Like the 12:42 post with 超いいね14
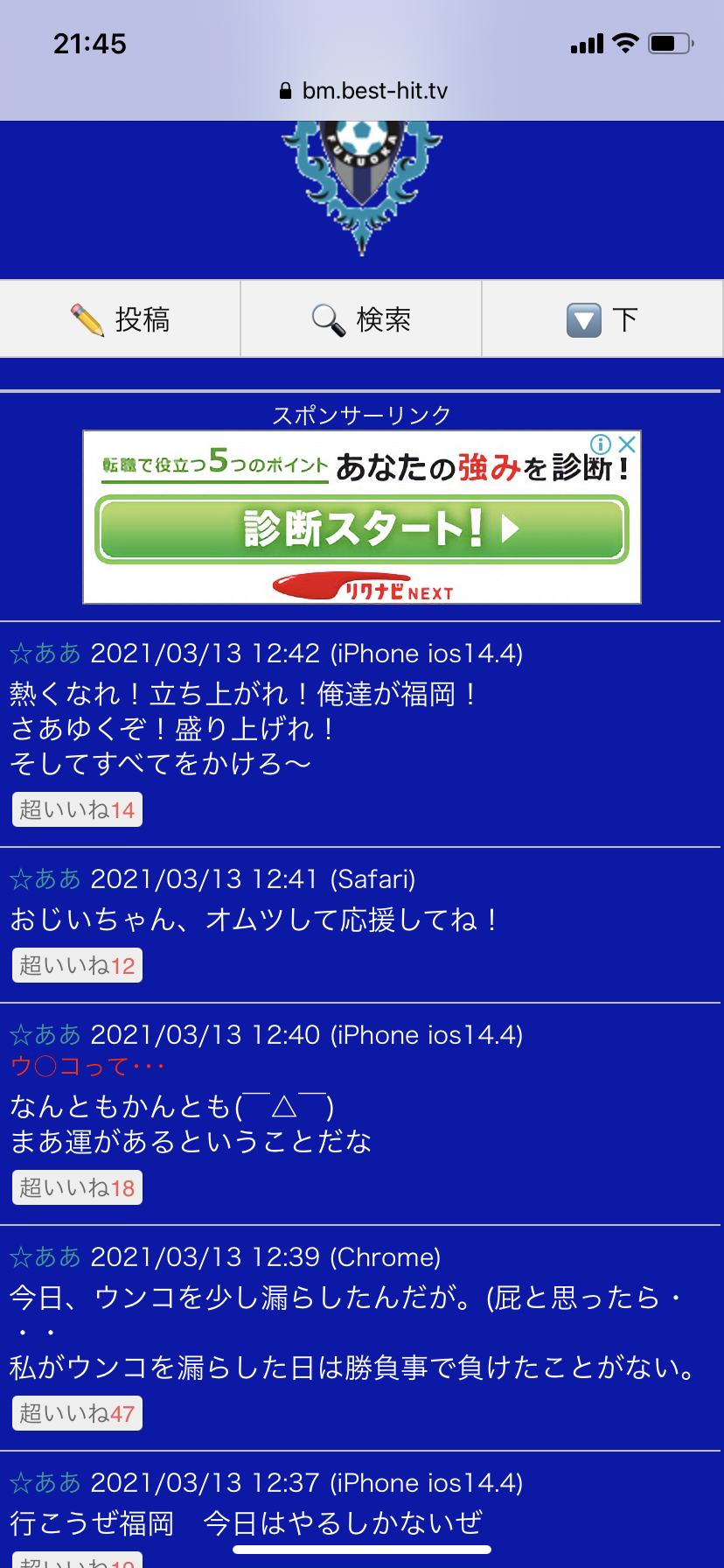The width and height of the screenshot is (724, 1568). point(77,809)
